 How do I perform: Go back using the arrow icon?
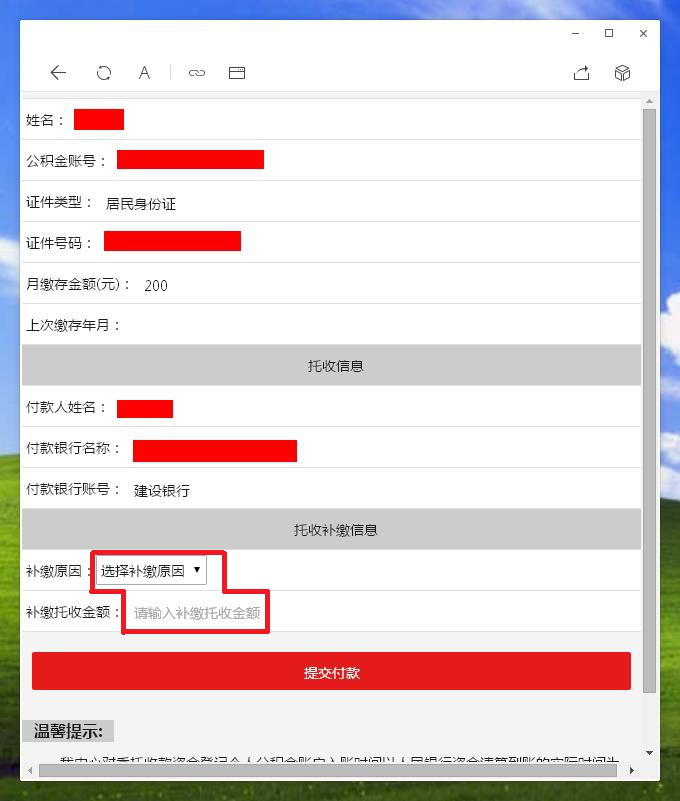point(58,73)
